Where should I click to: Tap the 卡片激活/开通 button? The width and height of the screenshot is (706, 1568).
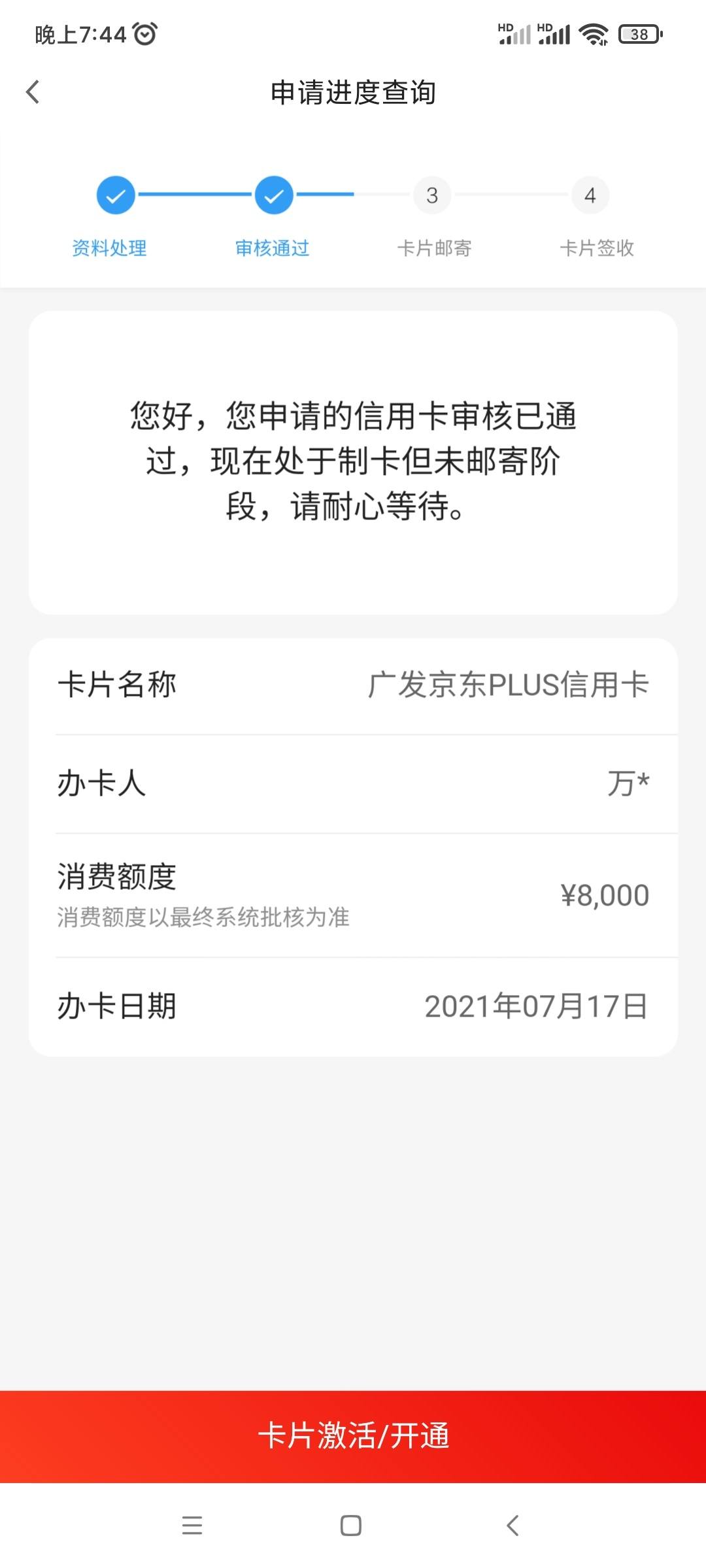click(x=353, y=1436)
